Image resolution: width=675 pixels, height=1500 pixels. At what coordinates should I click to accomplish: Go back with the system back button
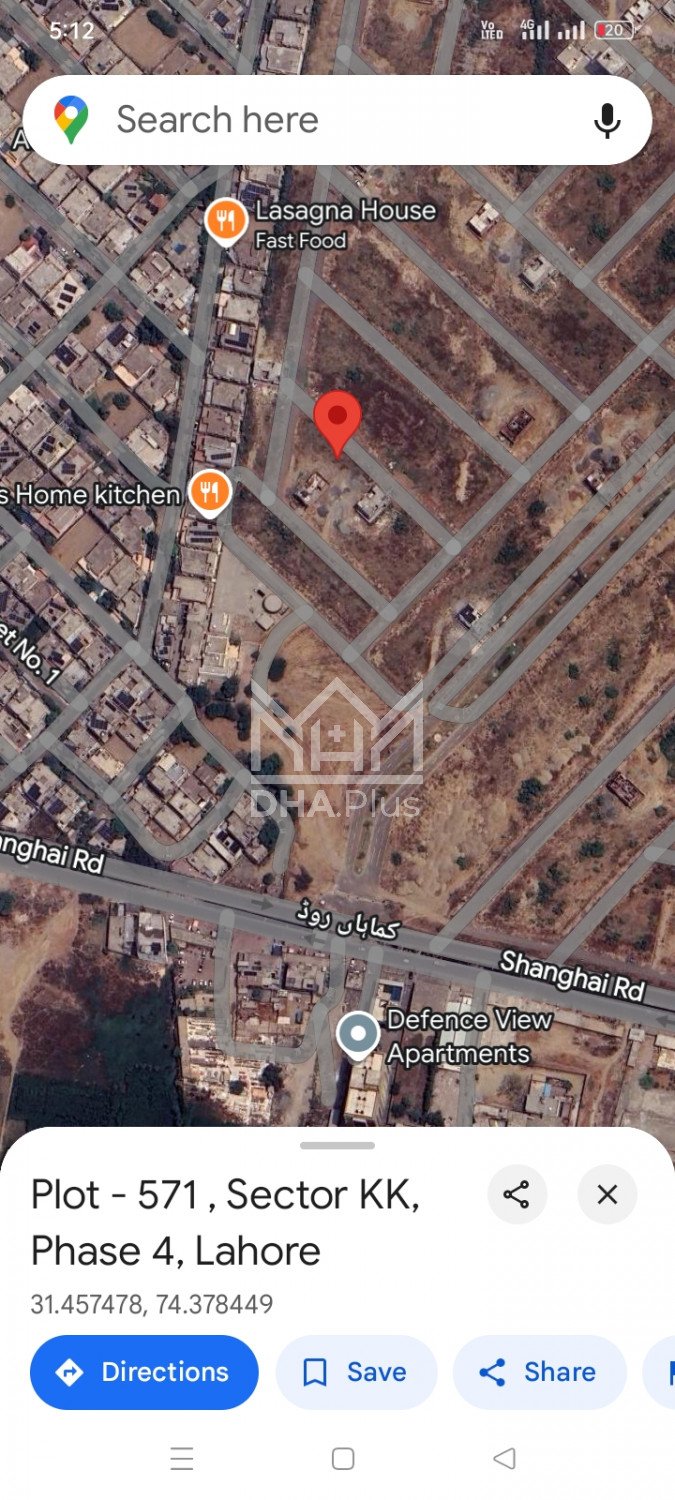click(505, 1459)
